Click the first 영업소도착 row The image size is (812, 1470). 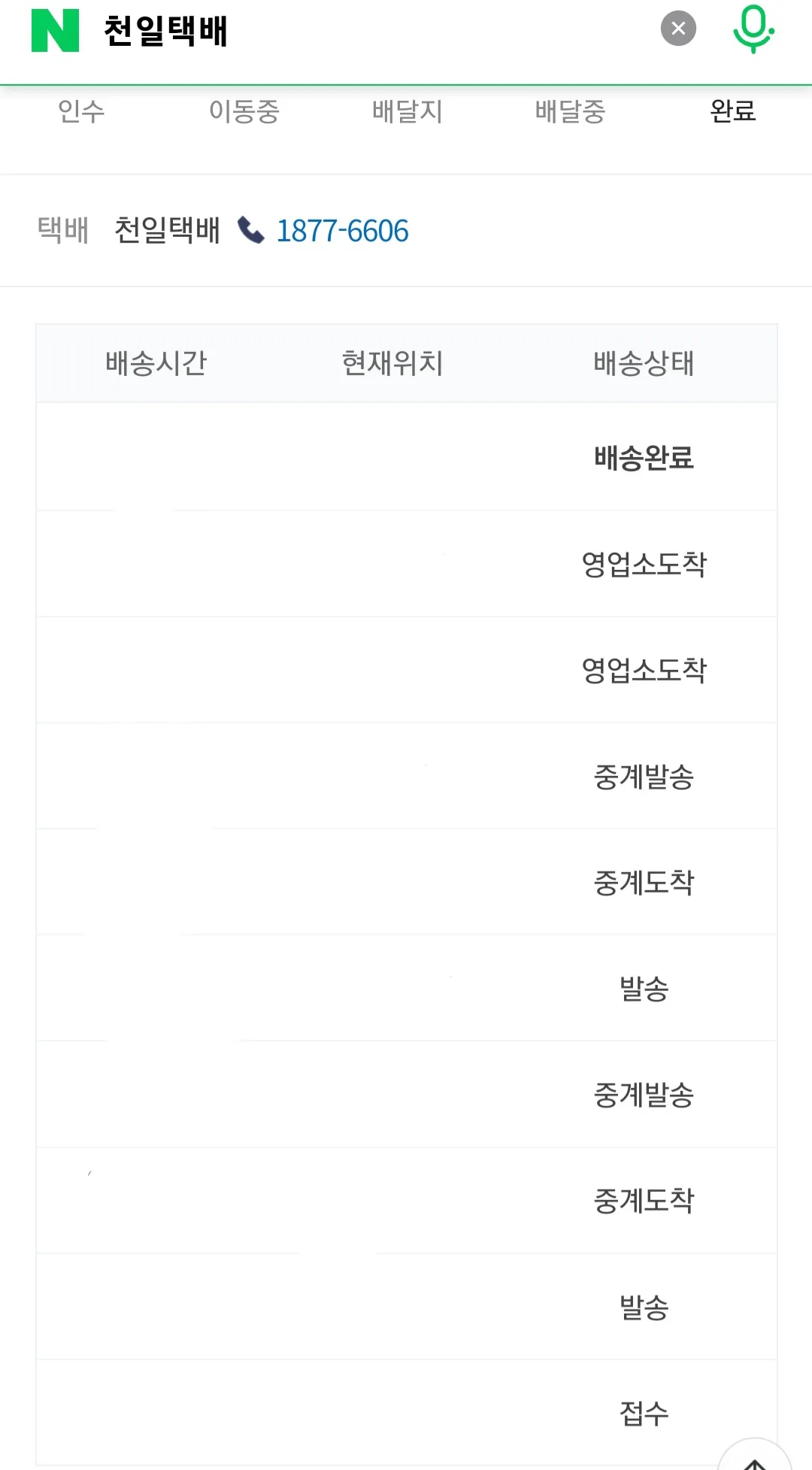(x=644, y=564)
